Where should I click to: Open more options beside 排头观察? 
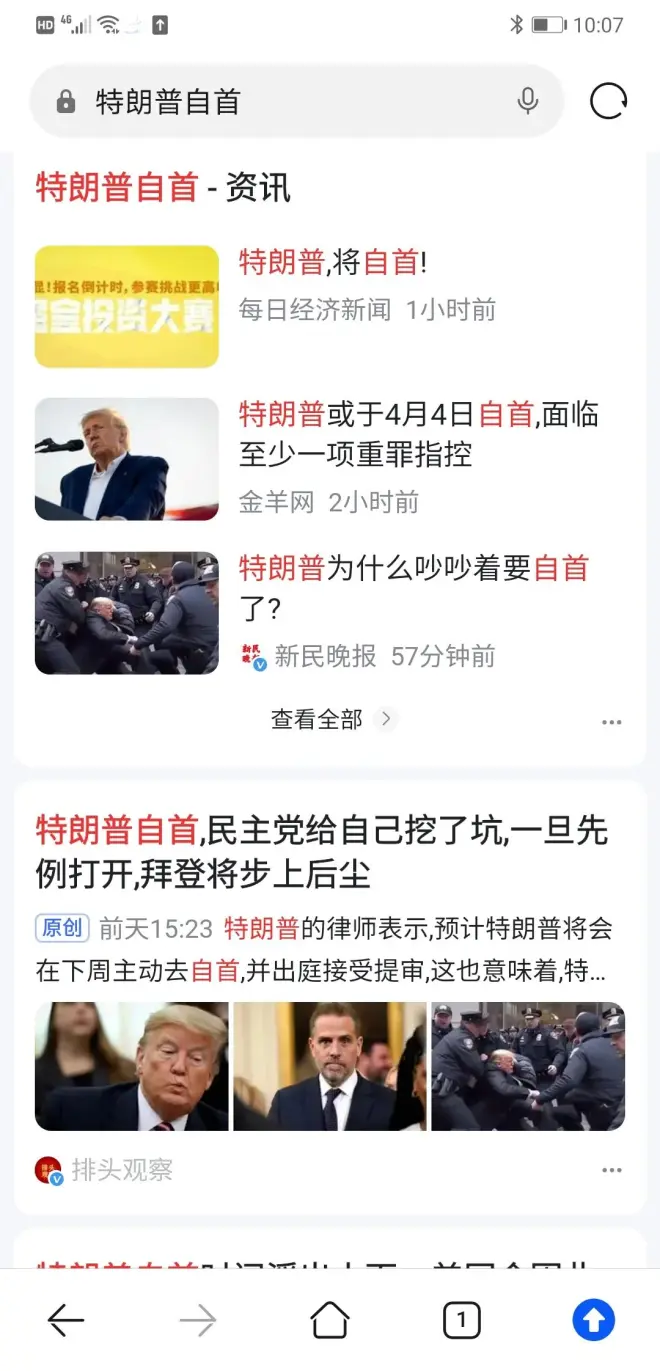click(612, 1170)
